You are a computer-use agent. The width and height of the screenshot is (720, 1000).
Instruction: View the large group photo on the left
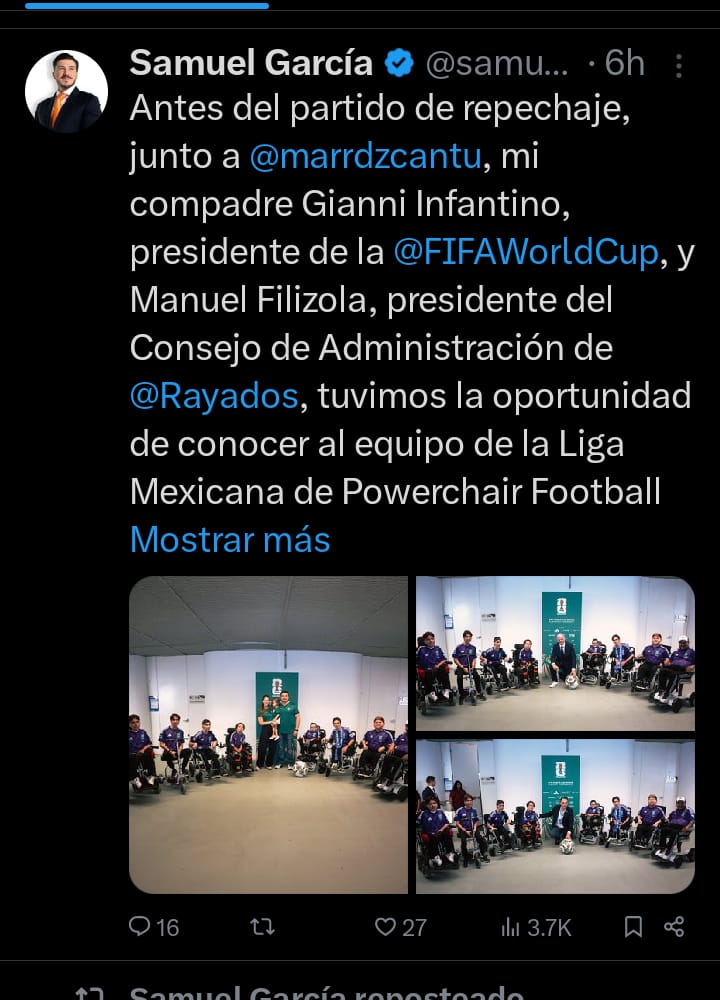point(268,734)
